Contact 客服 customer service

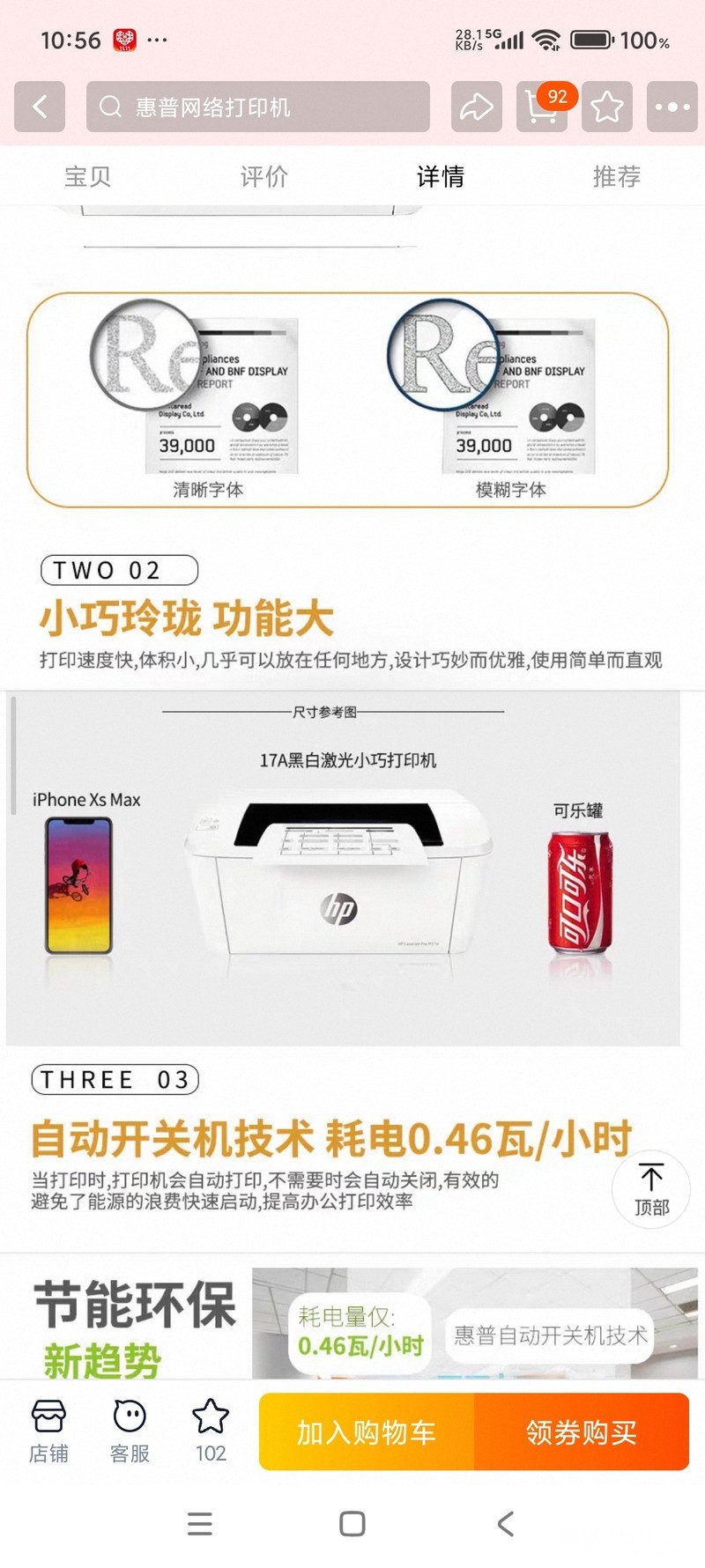(130, 1431)
